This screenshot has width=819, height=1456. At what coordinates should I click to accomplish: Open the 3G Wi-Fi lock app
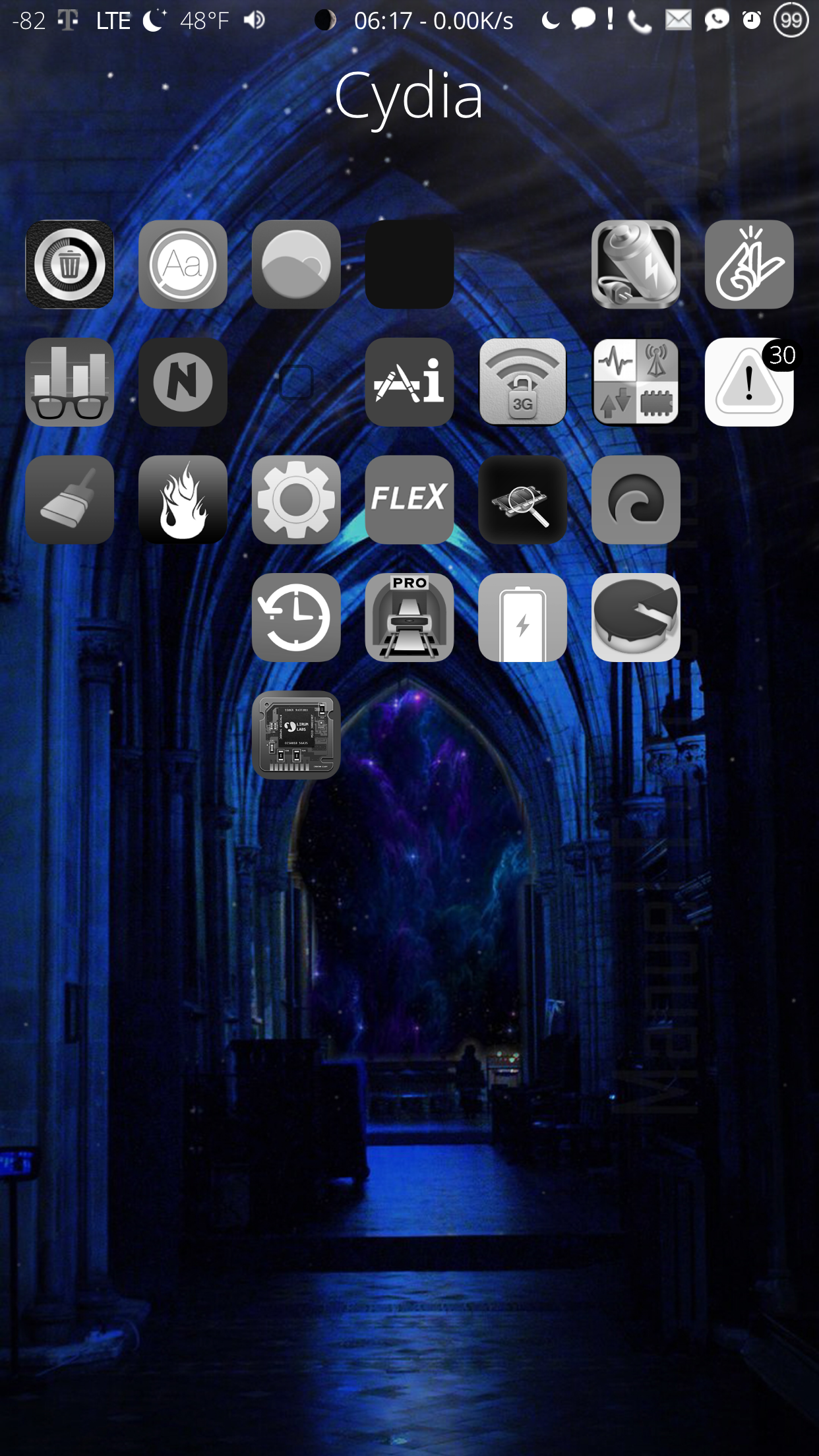click(x=522, y=382)
